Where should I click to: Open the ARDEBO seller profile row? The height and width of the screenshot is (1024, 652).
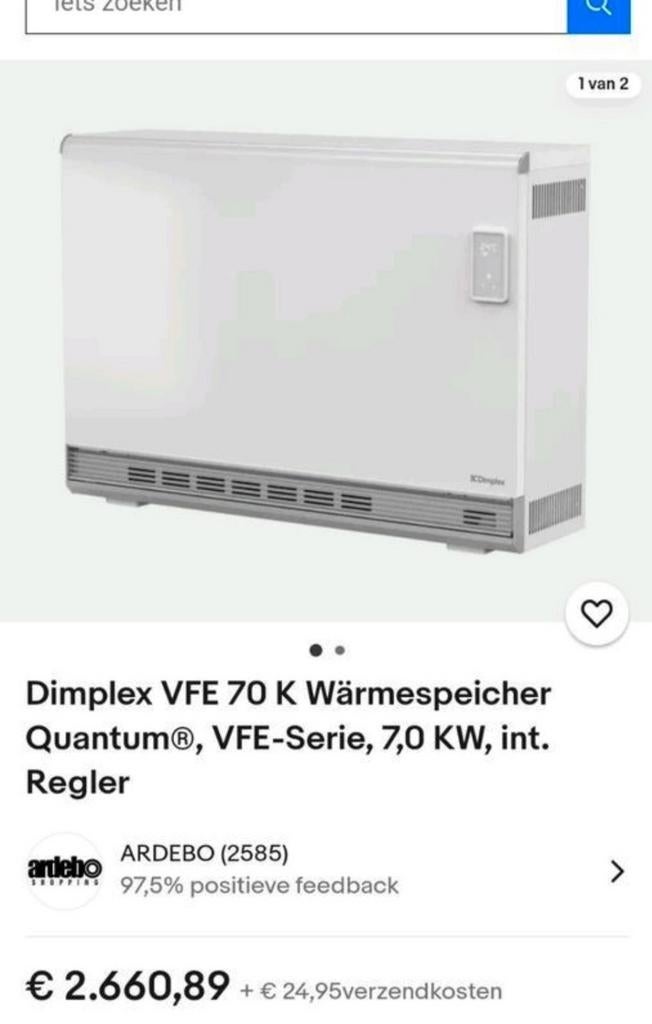326,870
